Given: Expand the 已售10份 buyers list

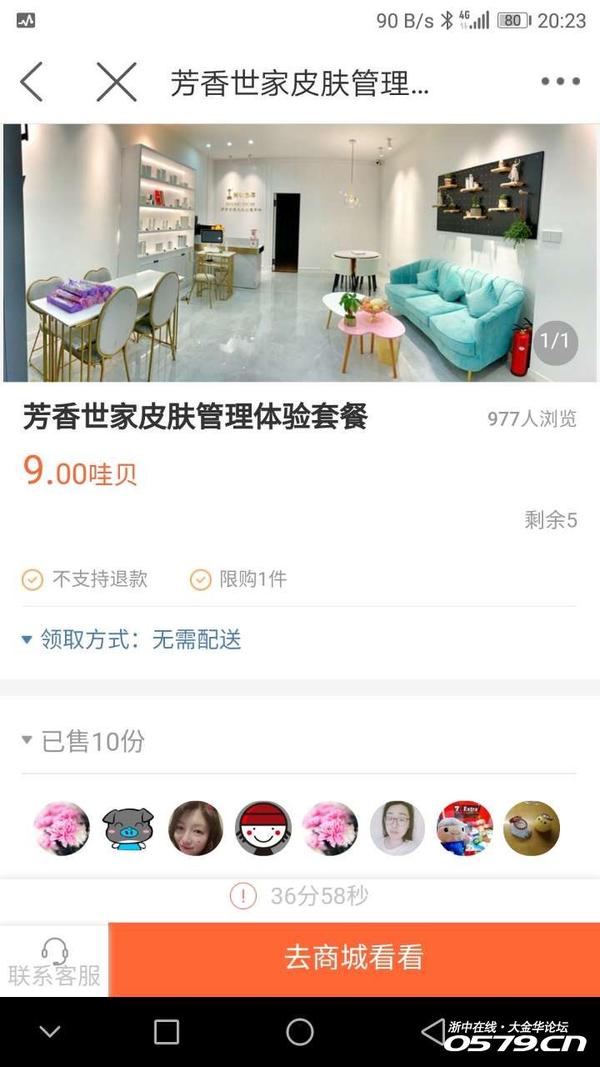Looking at the screenshot, I should tap(84, 741).
